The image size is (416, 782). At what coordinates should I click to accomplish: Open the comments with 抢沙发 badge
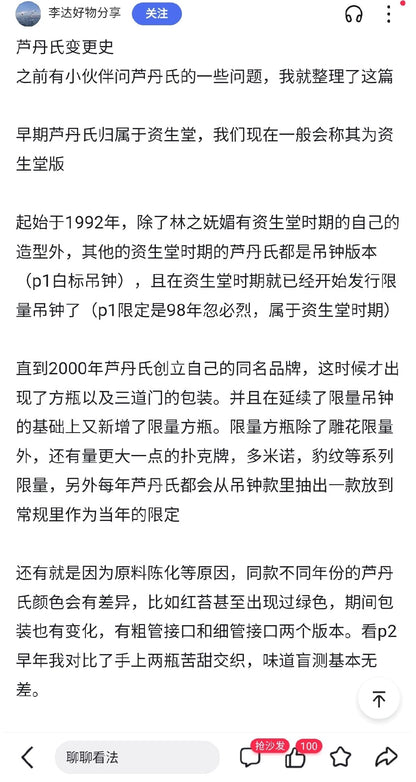point(249,758)
